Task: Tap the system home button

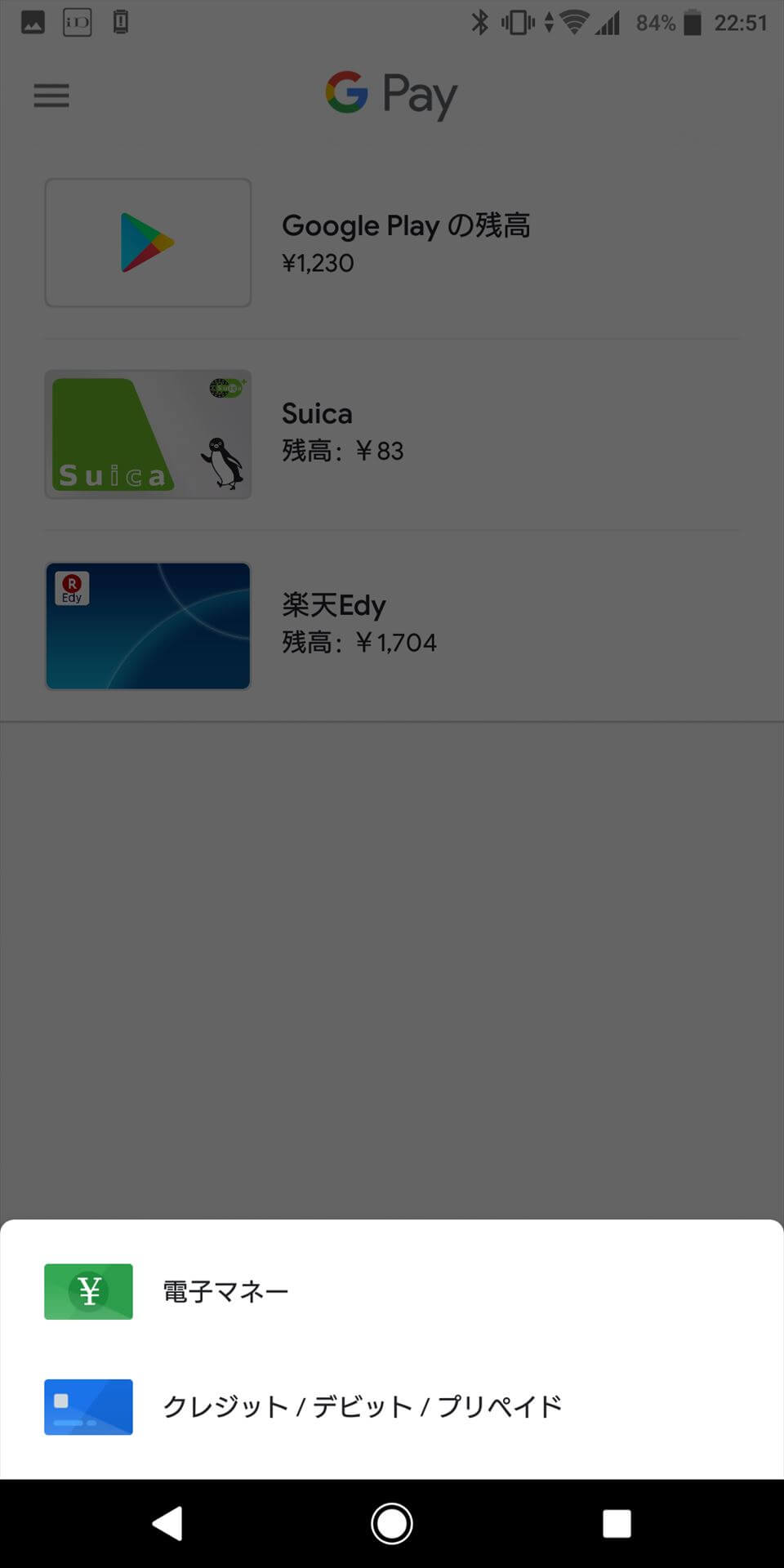Action: [392, 1524]
